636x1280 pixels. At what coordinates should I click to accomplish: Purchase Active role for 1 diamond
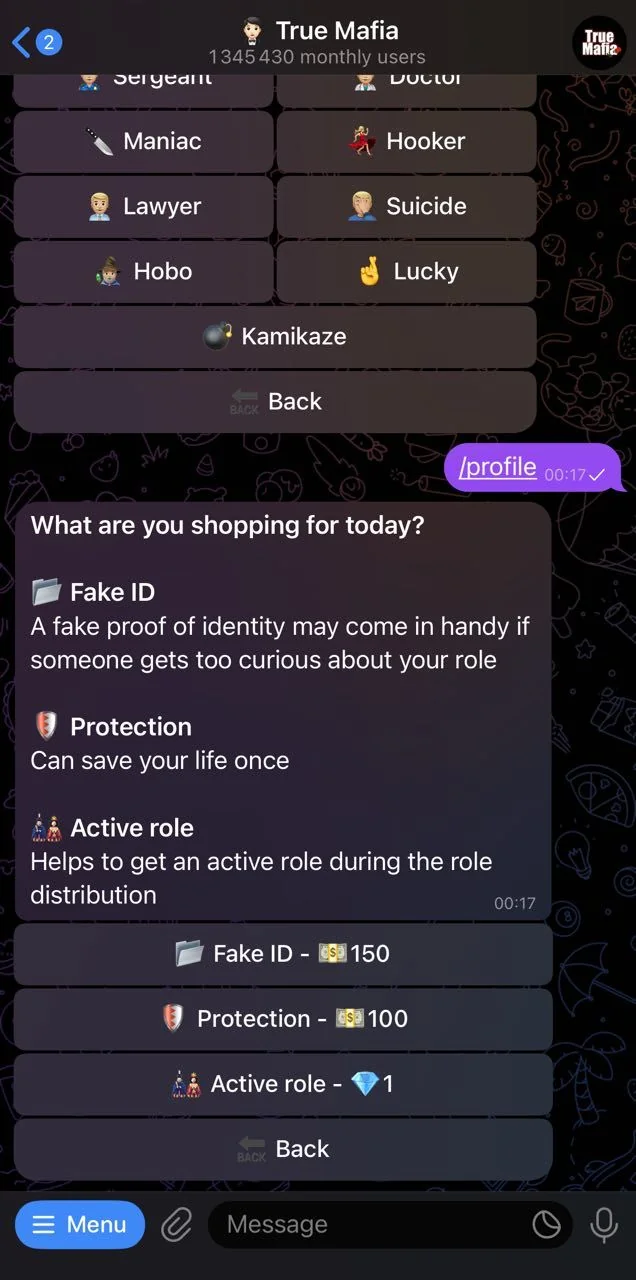click(x=283, y=1083)
